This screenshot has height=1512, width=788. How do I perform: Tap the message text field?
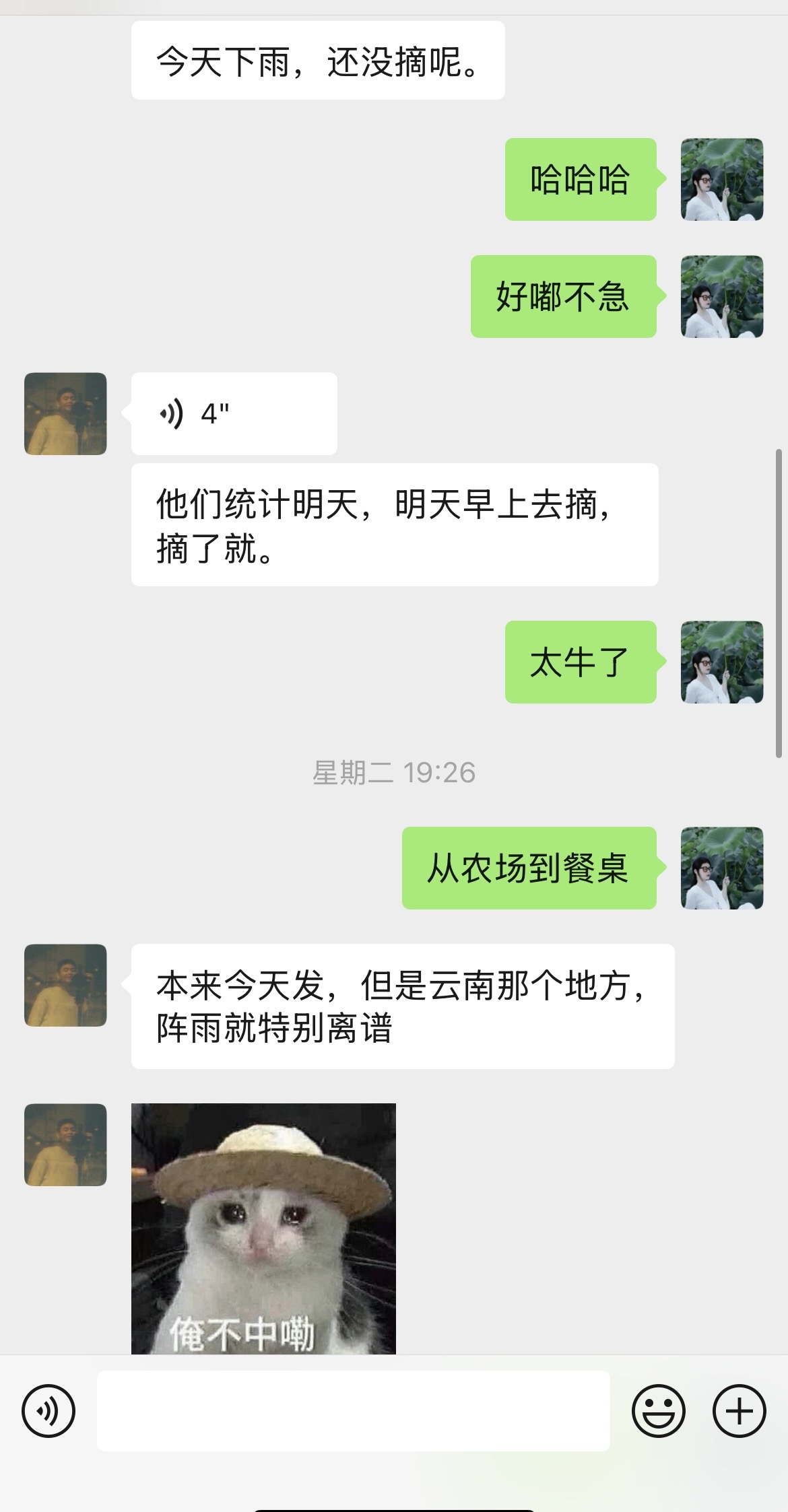pos(353,1411)
